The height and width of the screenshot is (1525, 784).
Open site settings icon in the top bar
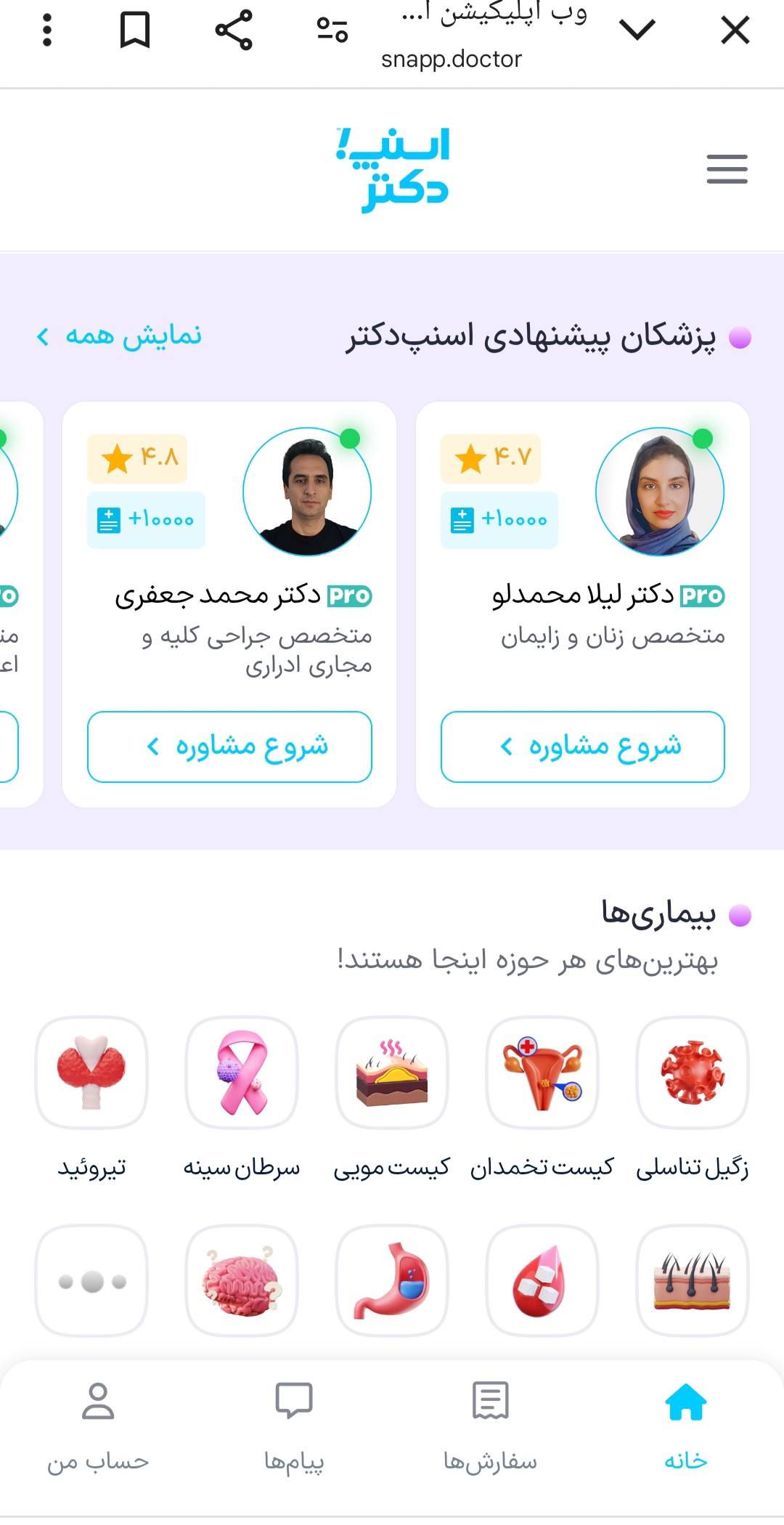(x=332, y=30)
